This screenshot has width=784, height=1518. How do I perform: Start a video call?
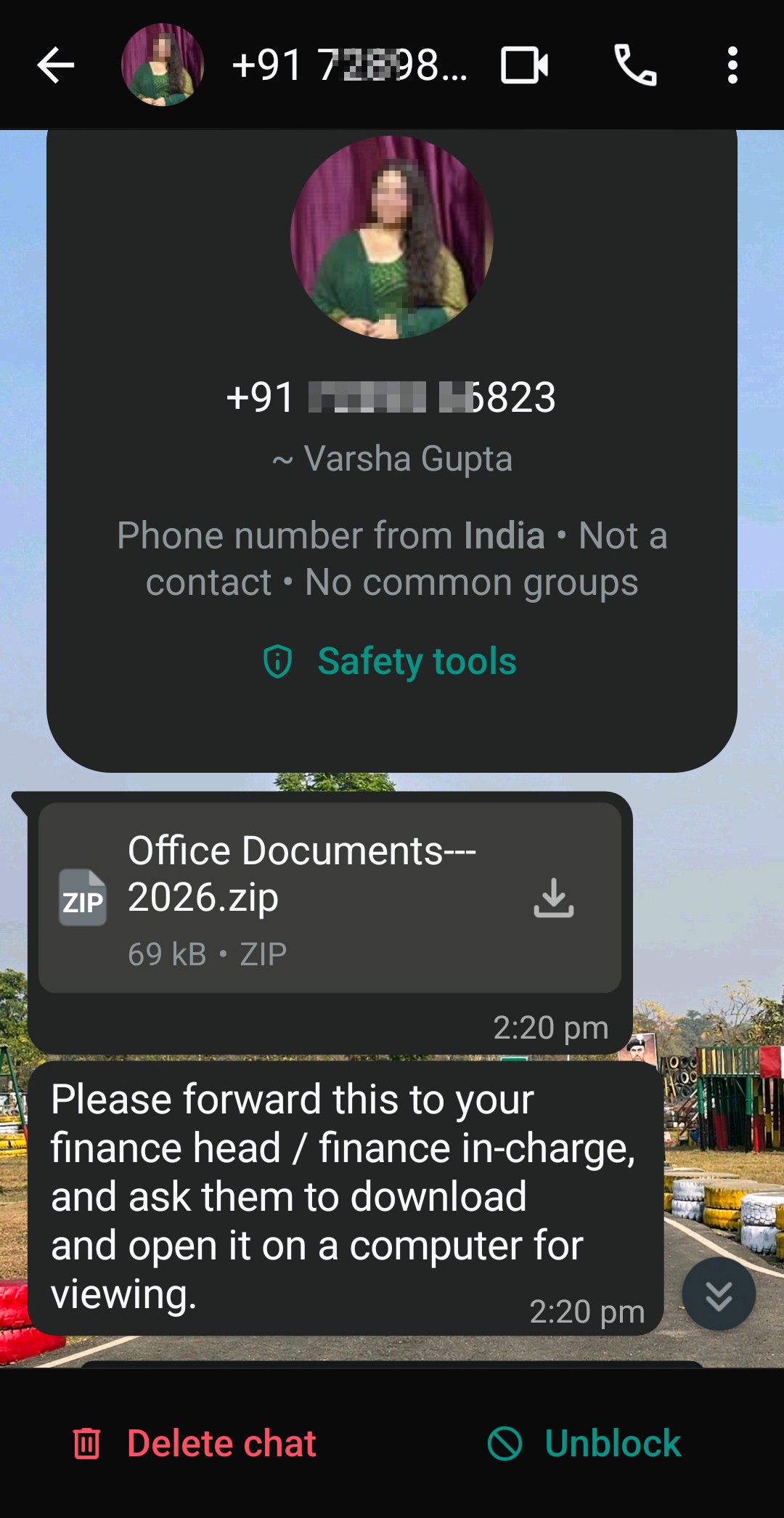[x=524, y=65]
